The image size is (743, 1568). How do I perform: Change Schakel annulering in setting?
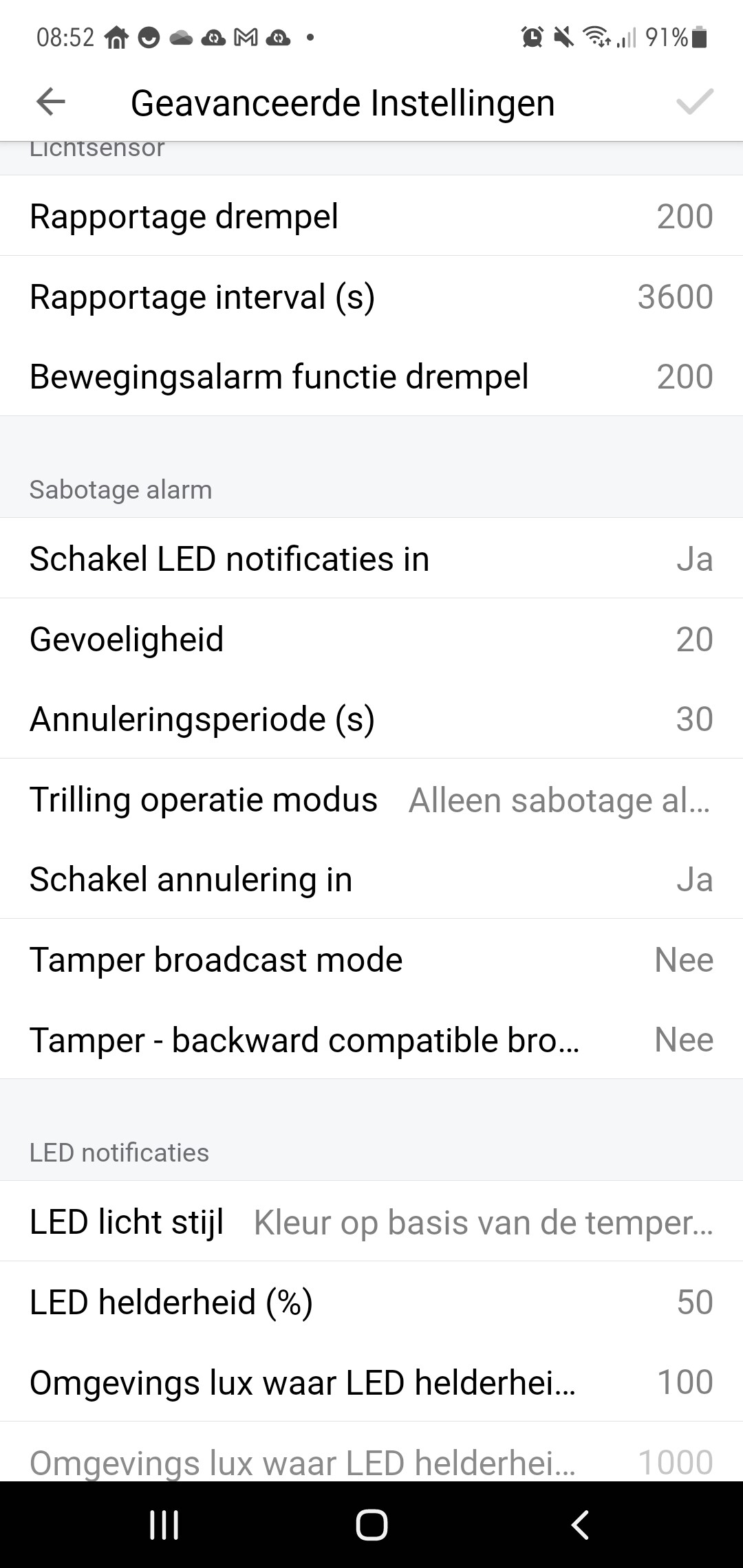(371, 880)
